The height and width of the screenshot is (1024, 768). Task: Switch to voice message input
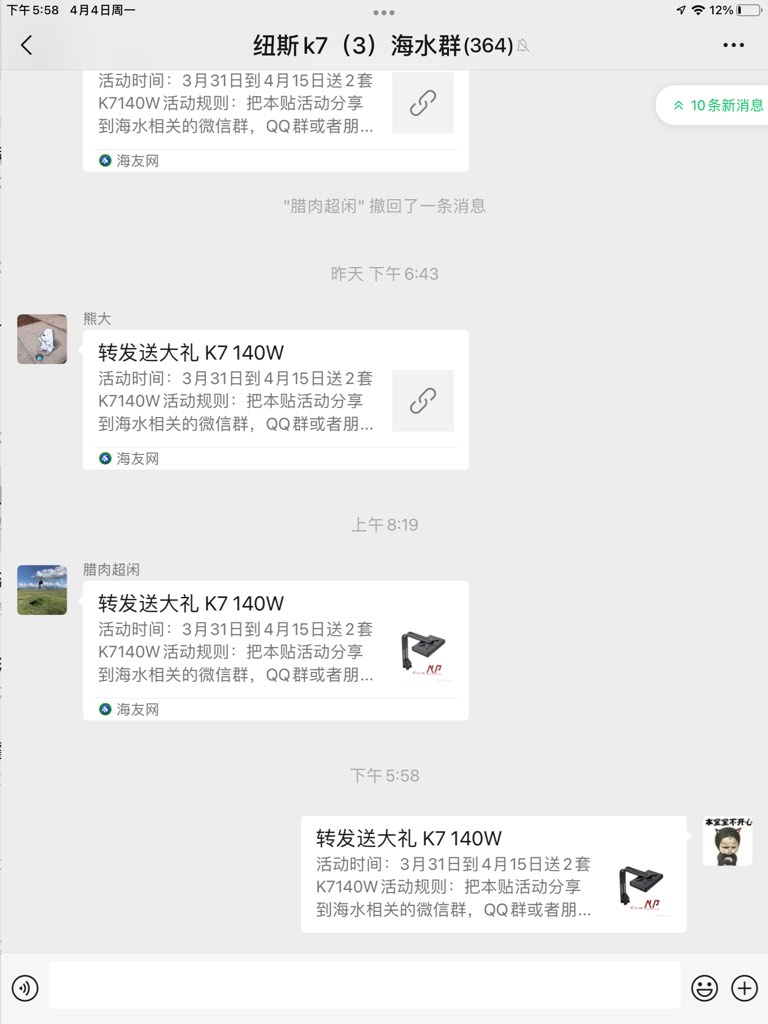tap(25, 988)
